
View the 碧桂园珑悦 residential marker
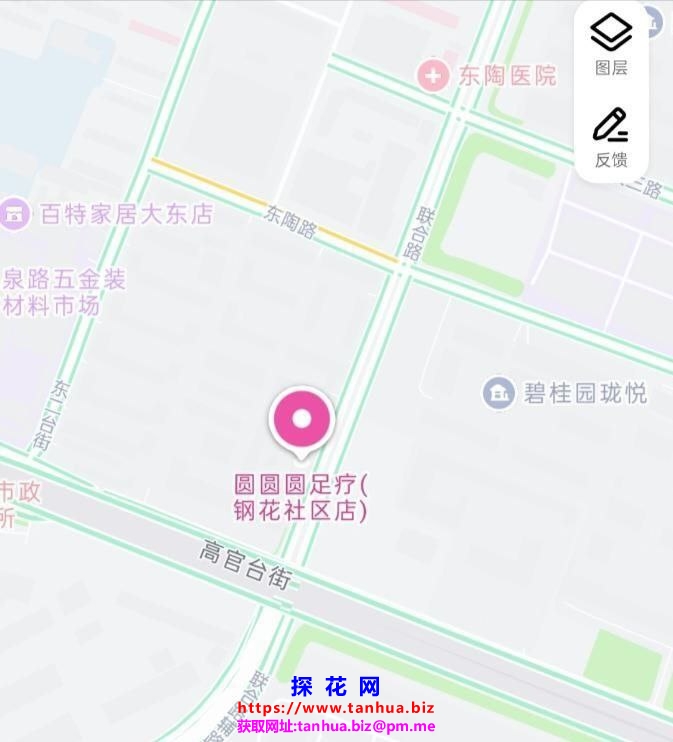[498, 393]
